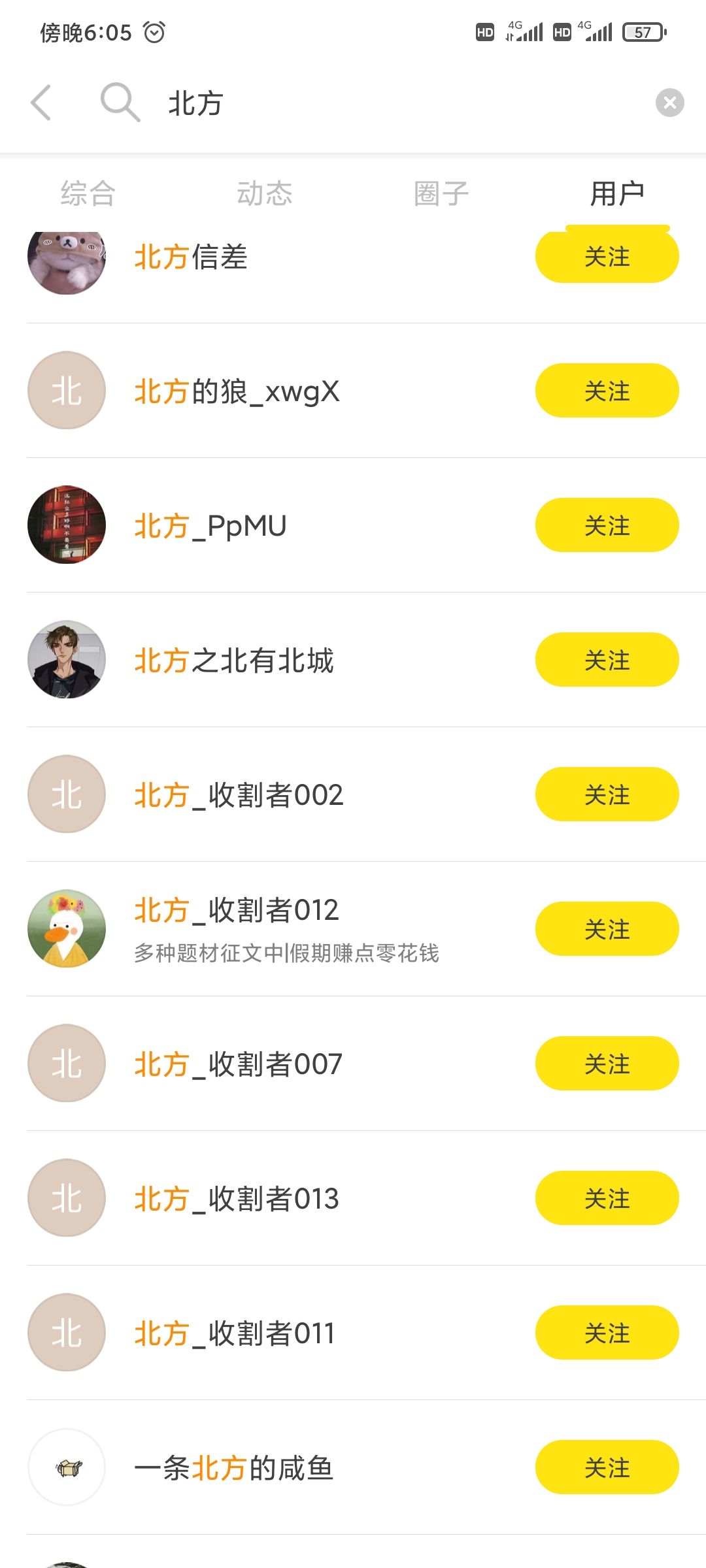The height and width of the screenshot is (1568, 706).
Task: Tap the search field containing 北方
Action: point(392,103)
